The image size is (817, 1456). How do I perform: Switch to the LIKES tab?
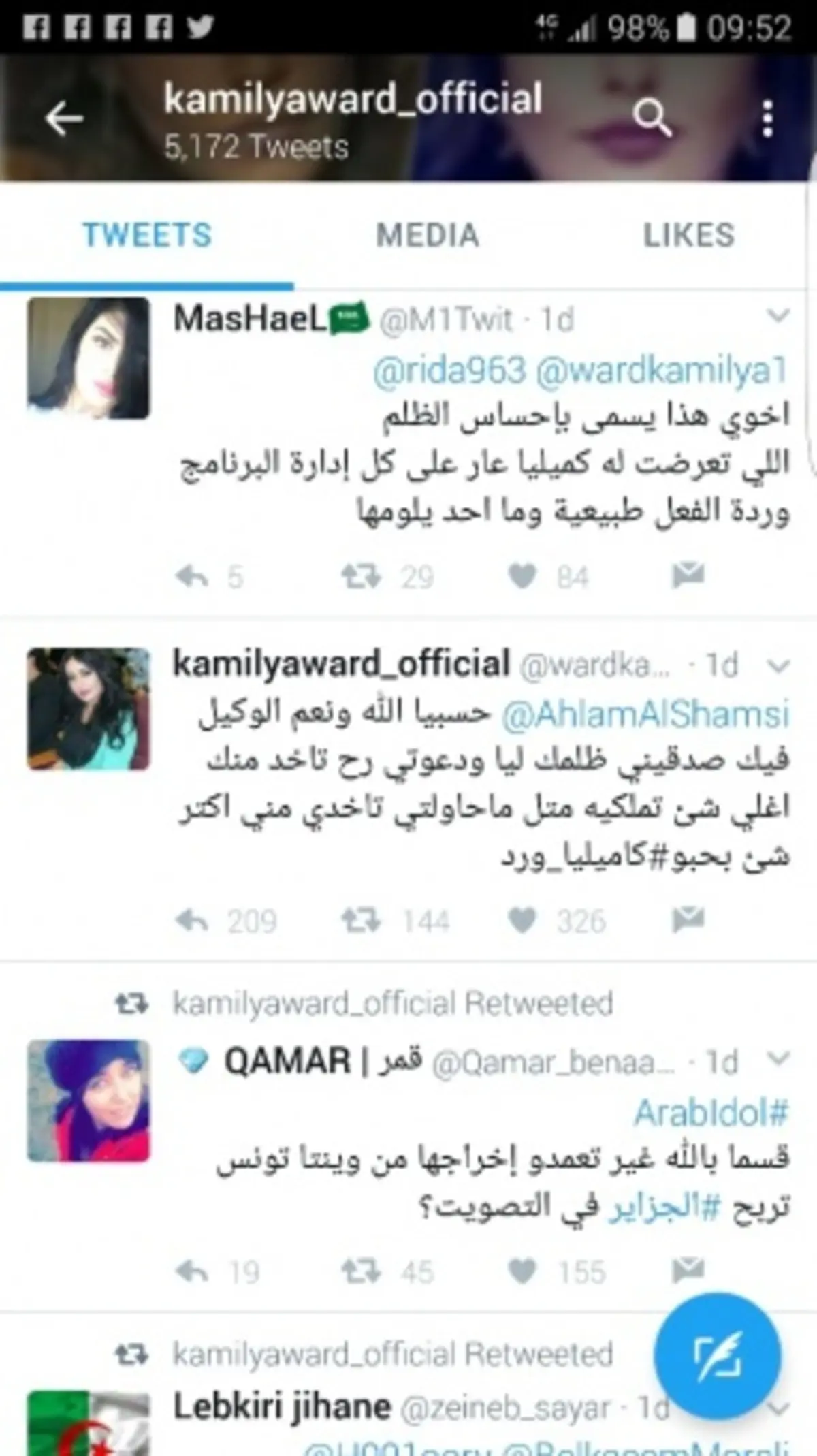point(688,236)
